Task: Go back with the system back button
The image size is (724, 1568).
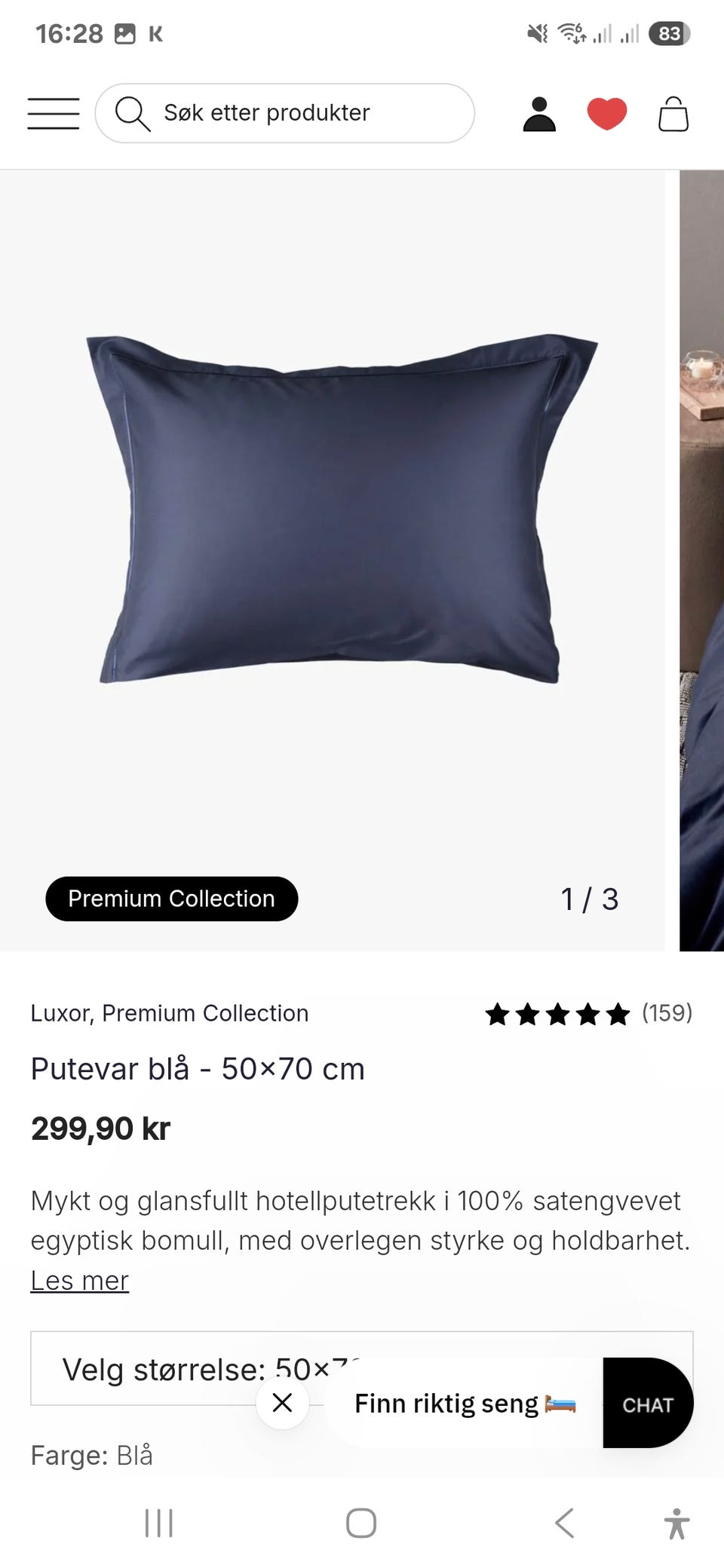Action: (564, 1523)
